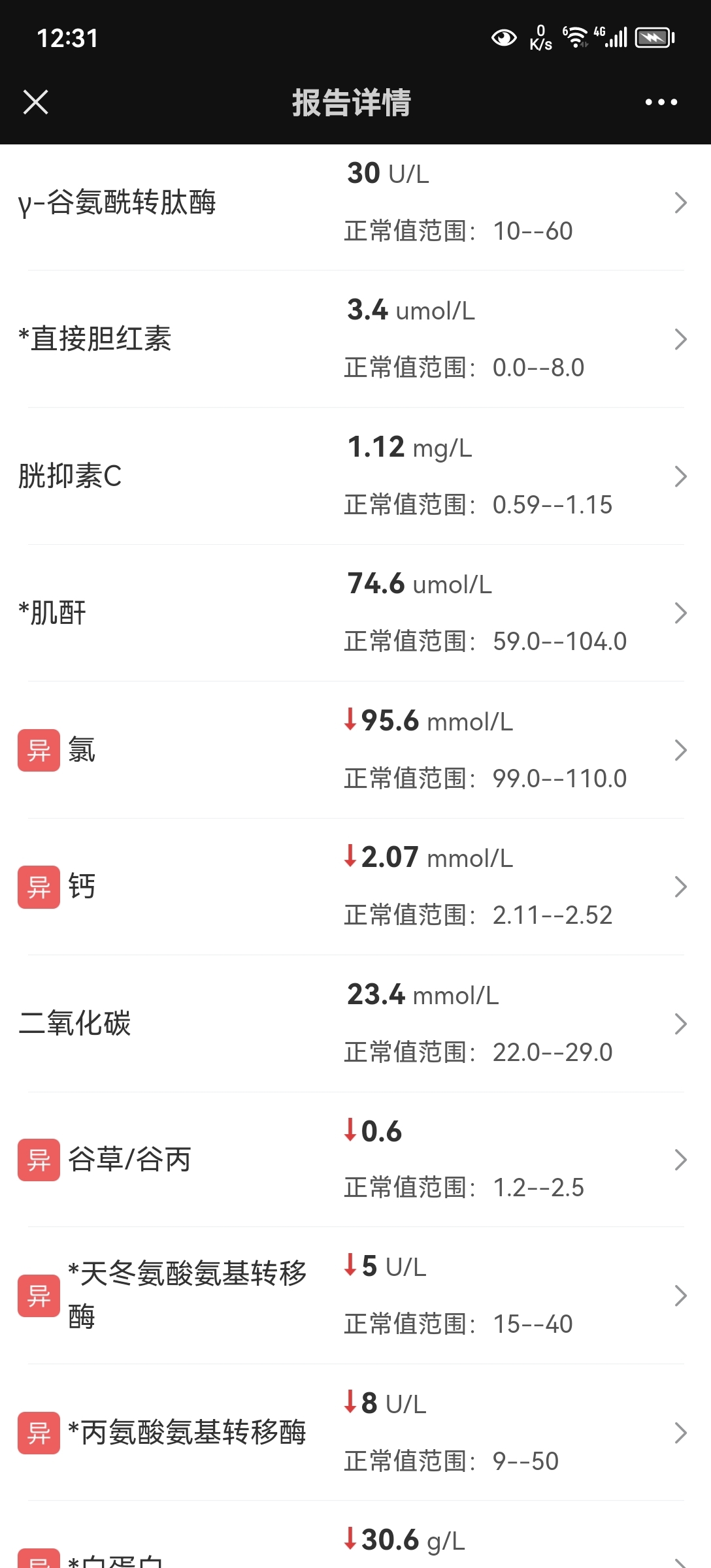711x1568 pixels.
Task: Open the 胱抑素C result row
Action: tap(355, 476)
